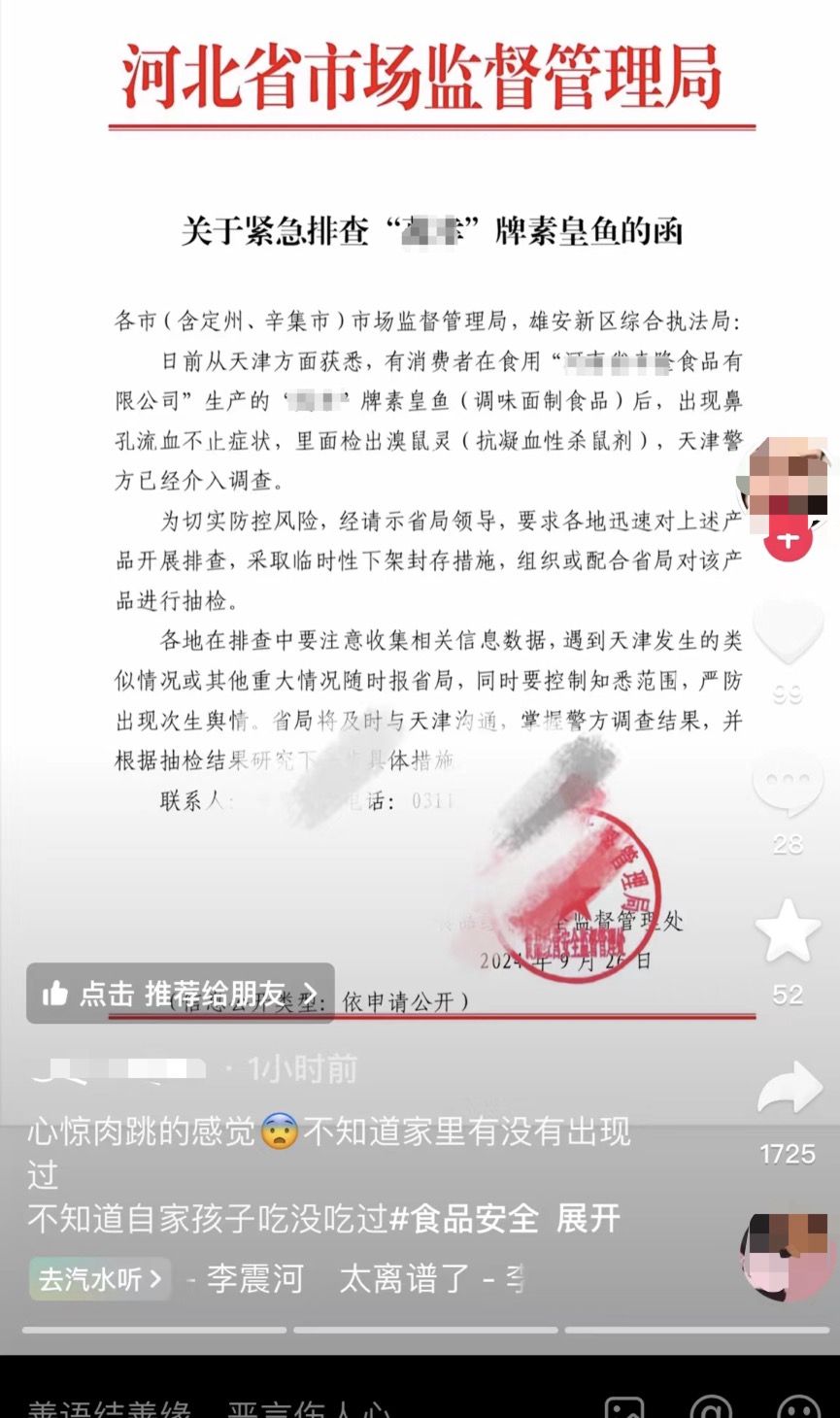
Task: Expand the caption with 展开
Action: tap(588, 1218)
